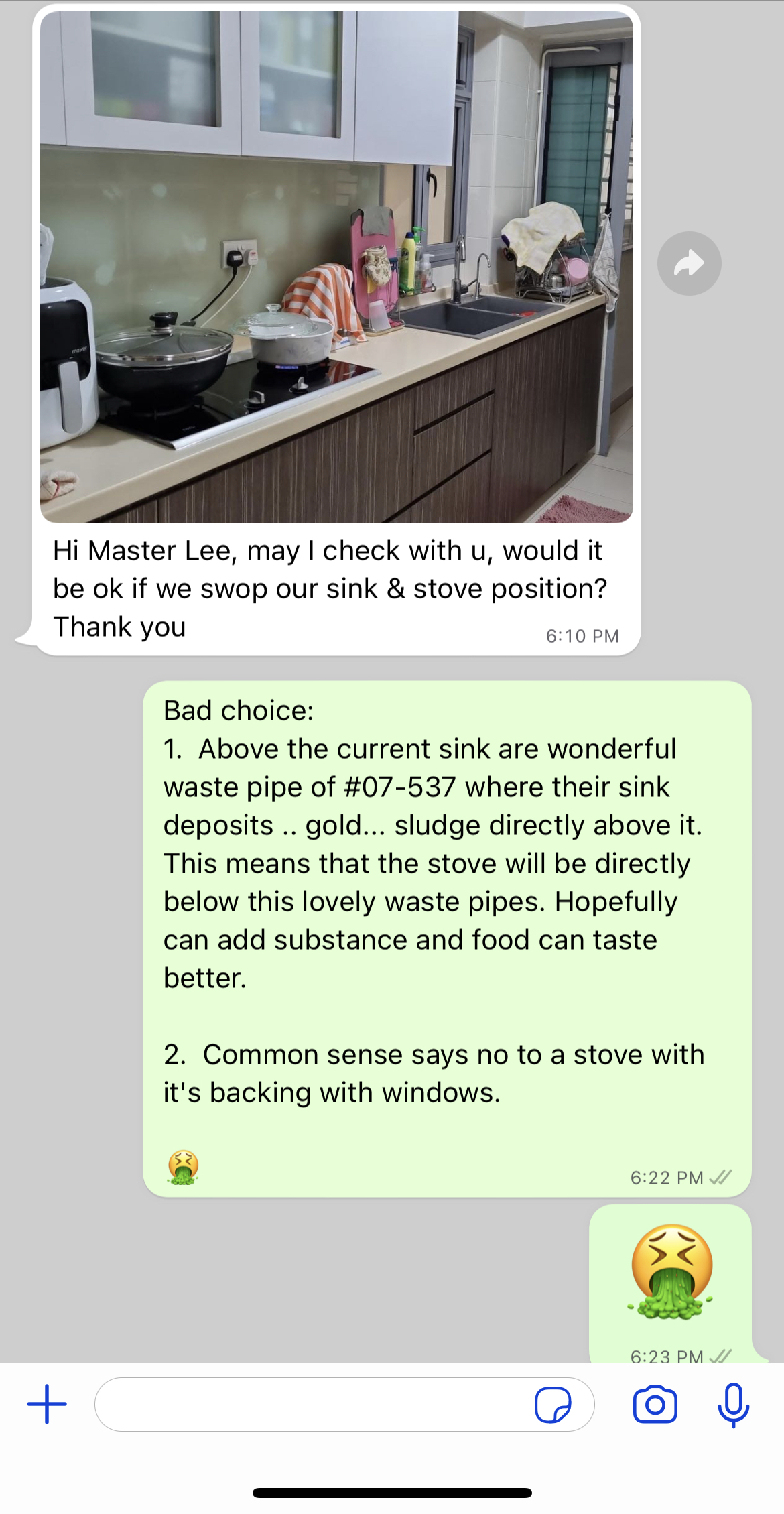Open the sticker picker
This screenshot has width=784, height=1514.
pos(553,1404)
